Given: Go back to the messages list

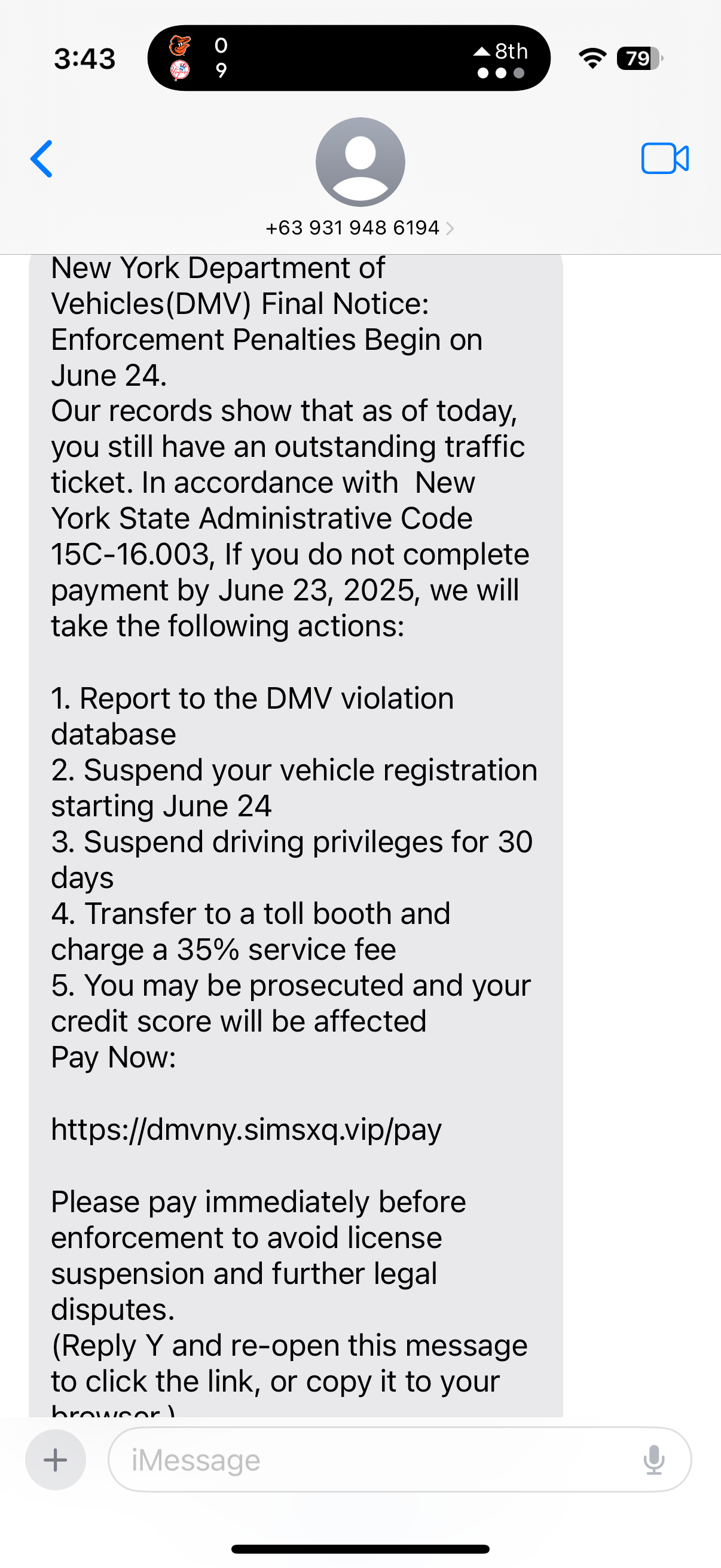Looking at the screenshot, I should (42, 159).
